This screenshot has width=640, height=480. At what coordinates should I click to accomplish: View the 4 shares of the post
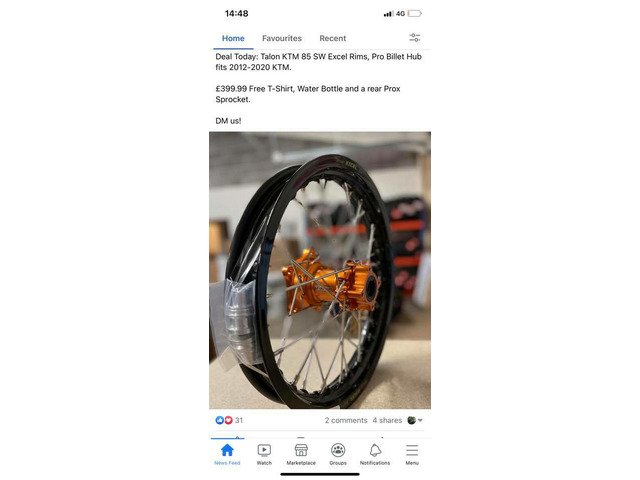click(x=387, y=420)
